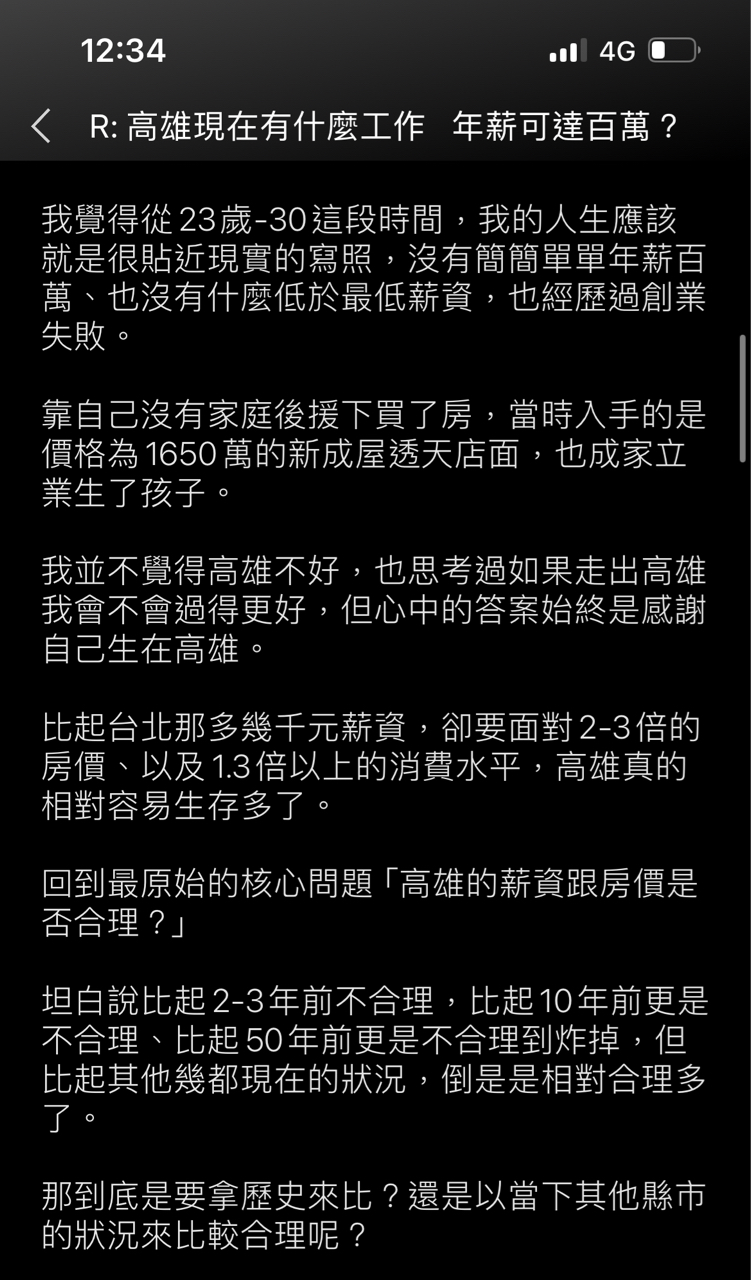Go back from the 高雄 reply thread
Viewport: 751px width, 1280px height.
(41, 127)
